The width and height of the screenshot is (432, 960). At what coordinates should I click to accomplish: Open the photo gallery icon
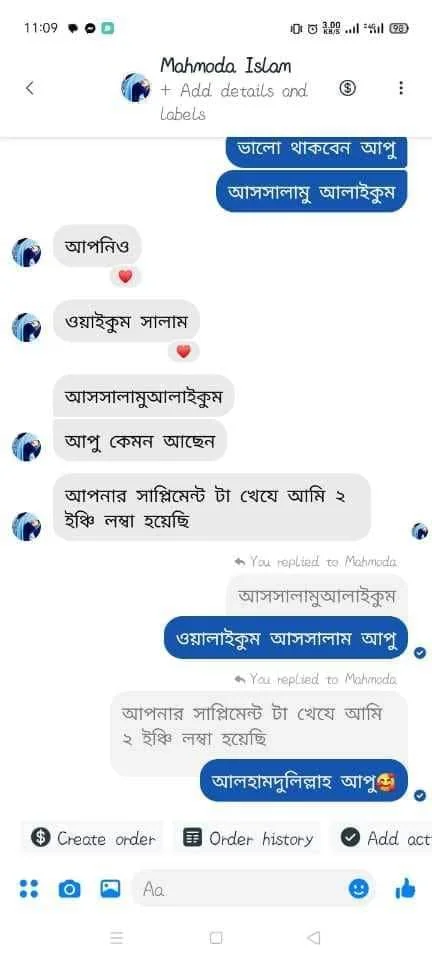pos(110,888)
